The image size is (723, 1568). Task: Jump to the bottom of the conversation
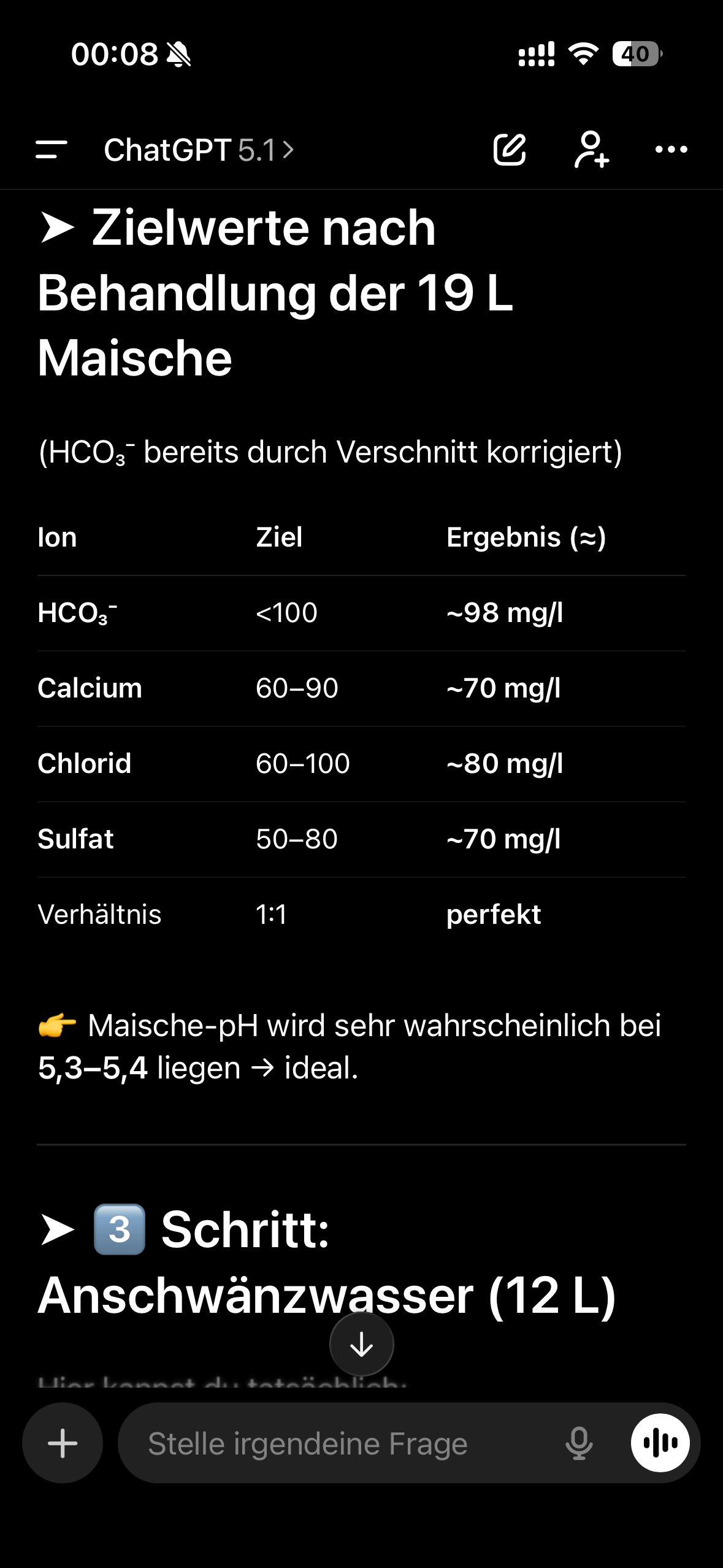[361, 1344]
